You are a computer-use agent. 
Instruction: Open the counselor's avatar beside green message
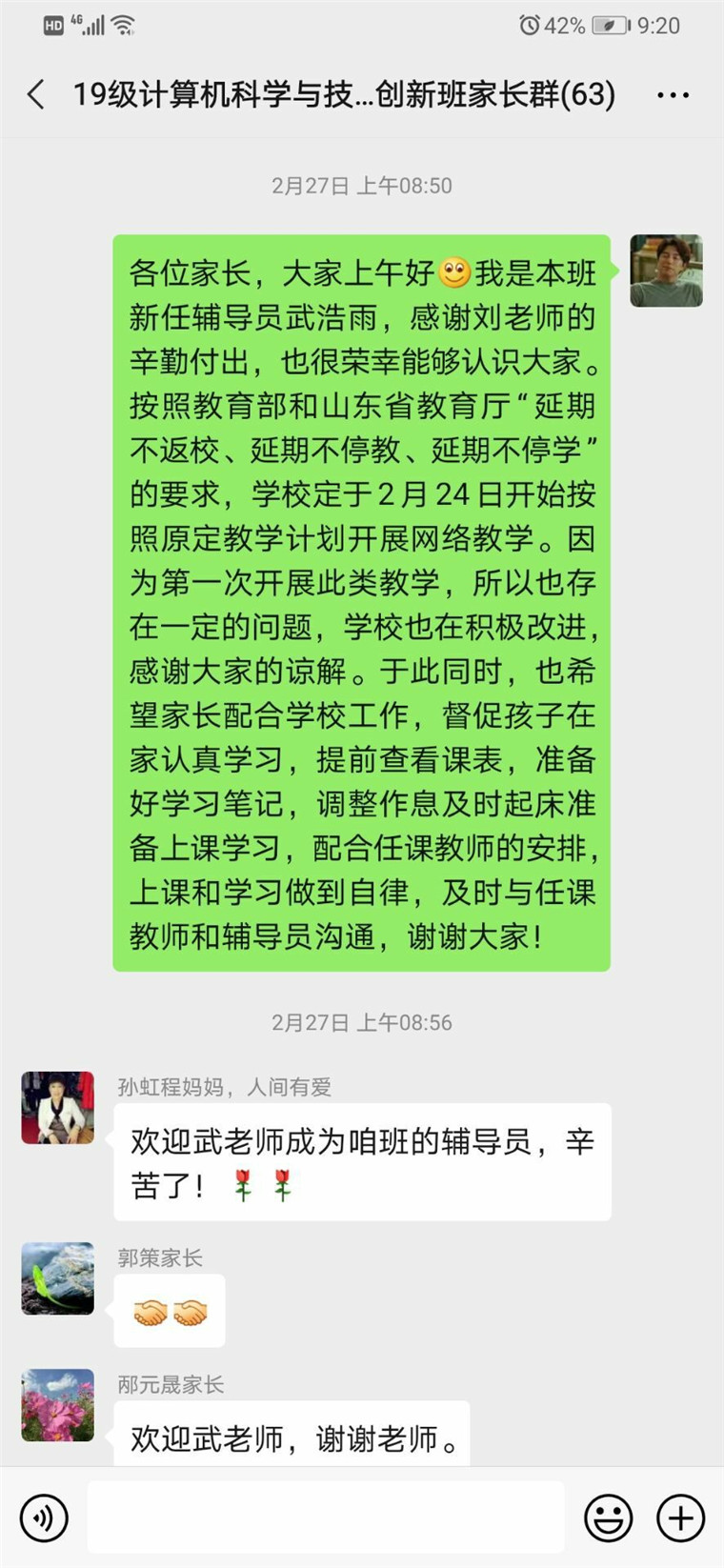coord(666,271)
